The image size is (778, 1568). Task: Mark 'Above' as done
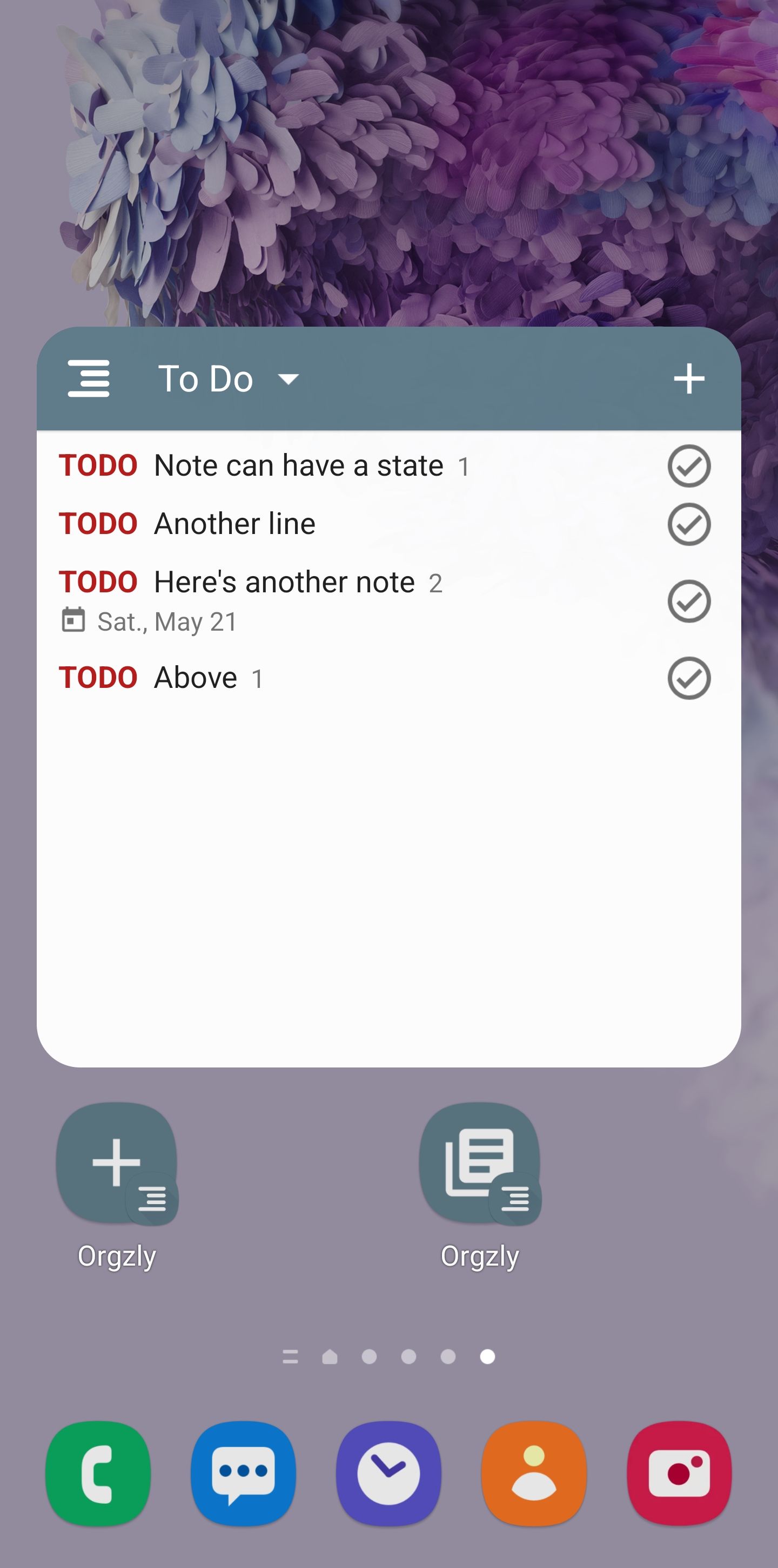688,678
